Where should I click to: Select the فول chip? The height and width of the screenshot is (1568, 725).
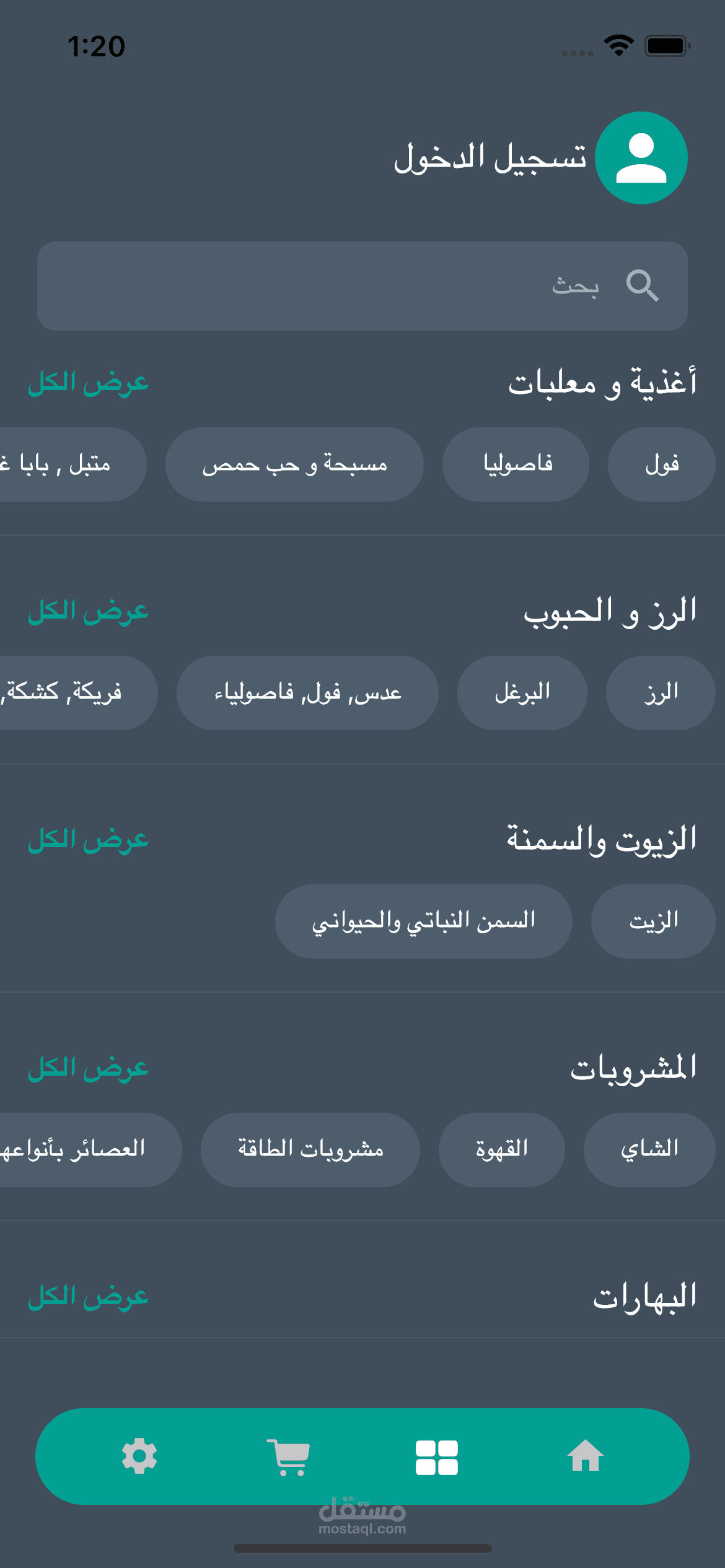[661, 464]
